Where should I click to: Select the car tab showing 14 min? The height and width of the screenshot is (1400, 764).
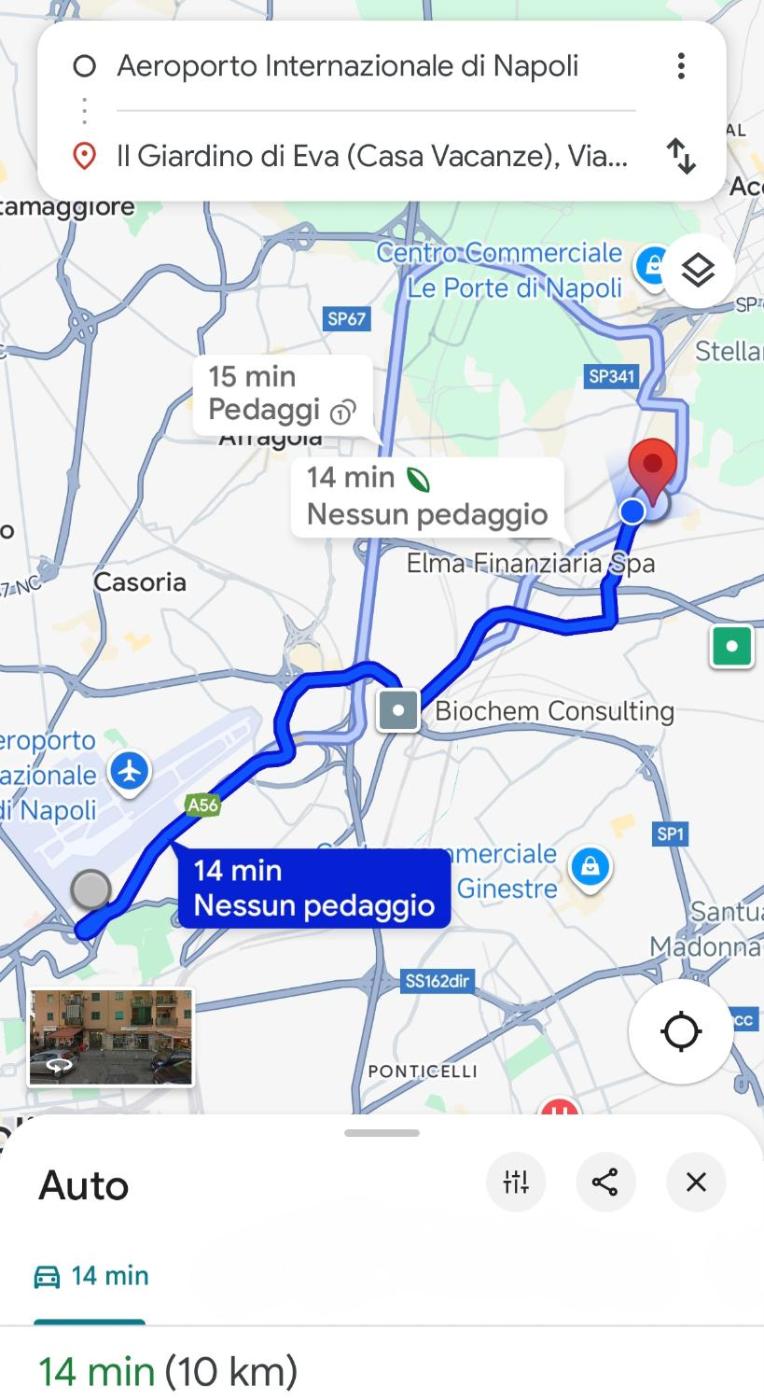click(x=92, y=1276)
